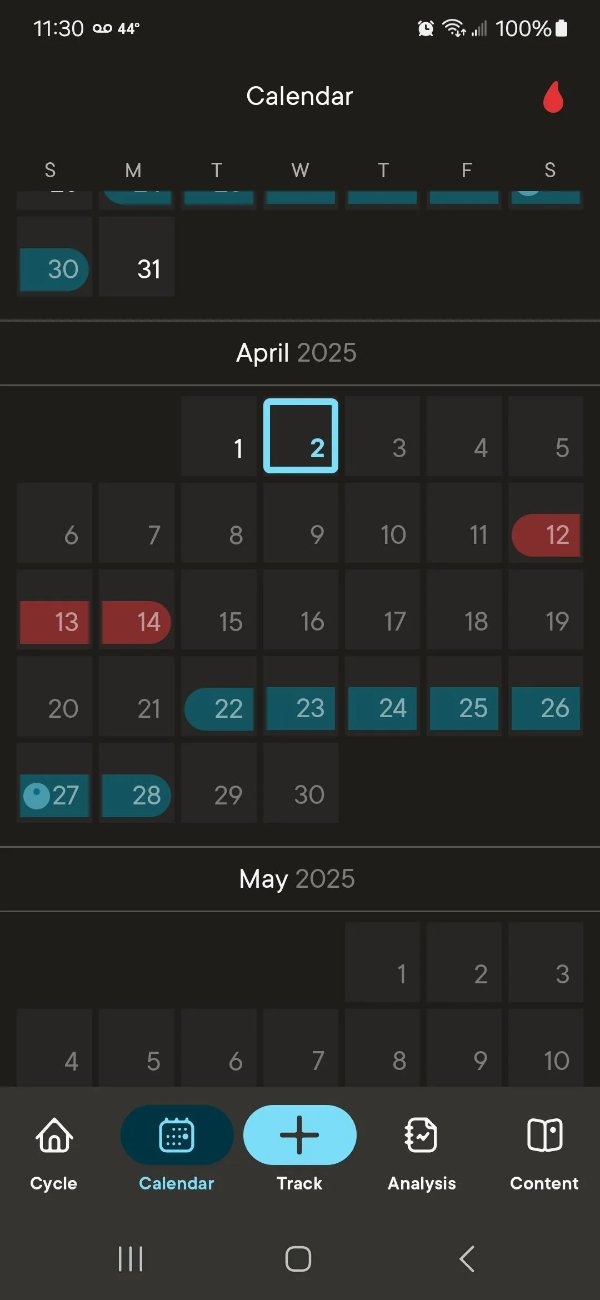Tap March 30 highlighted day

(x=54, y=257)
